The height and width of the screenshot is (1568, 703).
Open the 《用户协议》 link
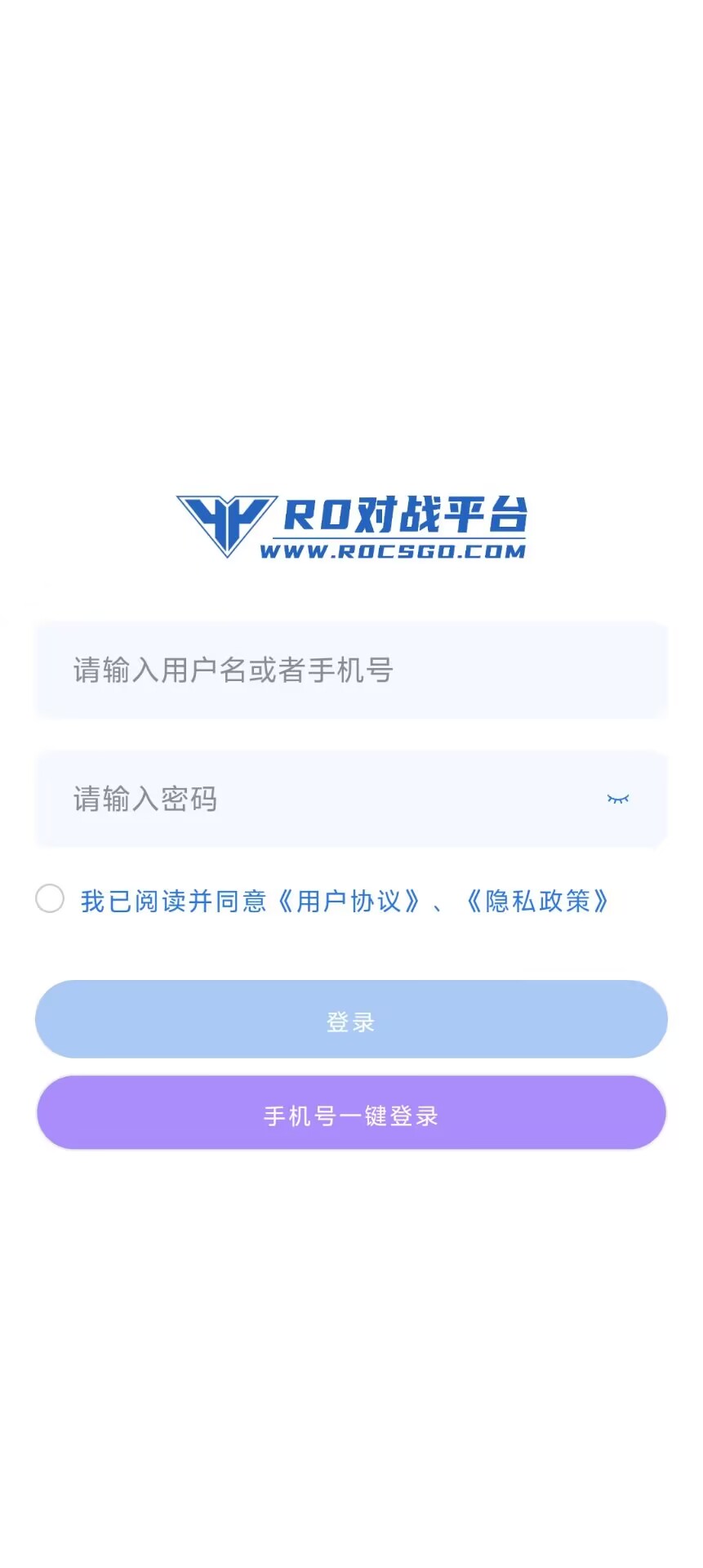click(349, 902)
